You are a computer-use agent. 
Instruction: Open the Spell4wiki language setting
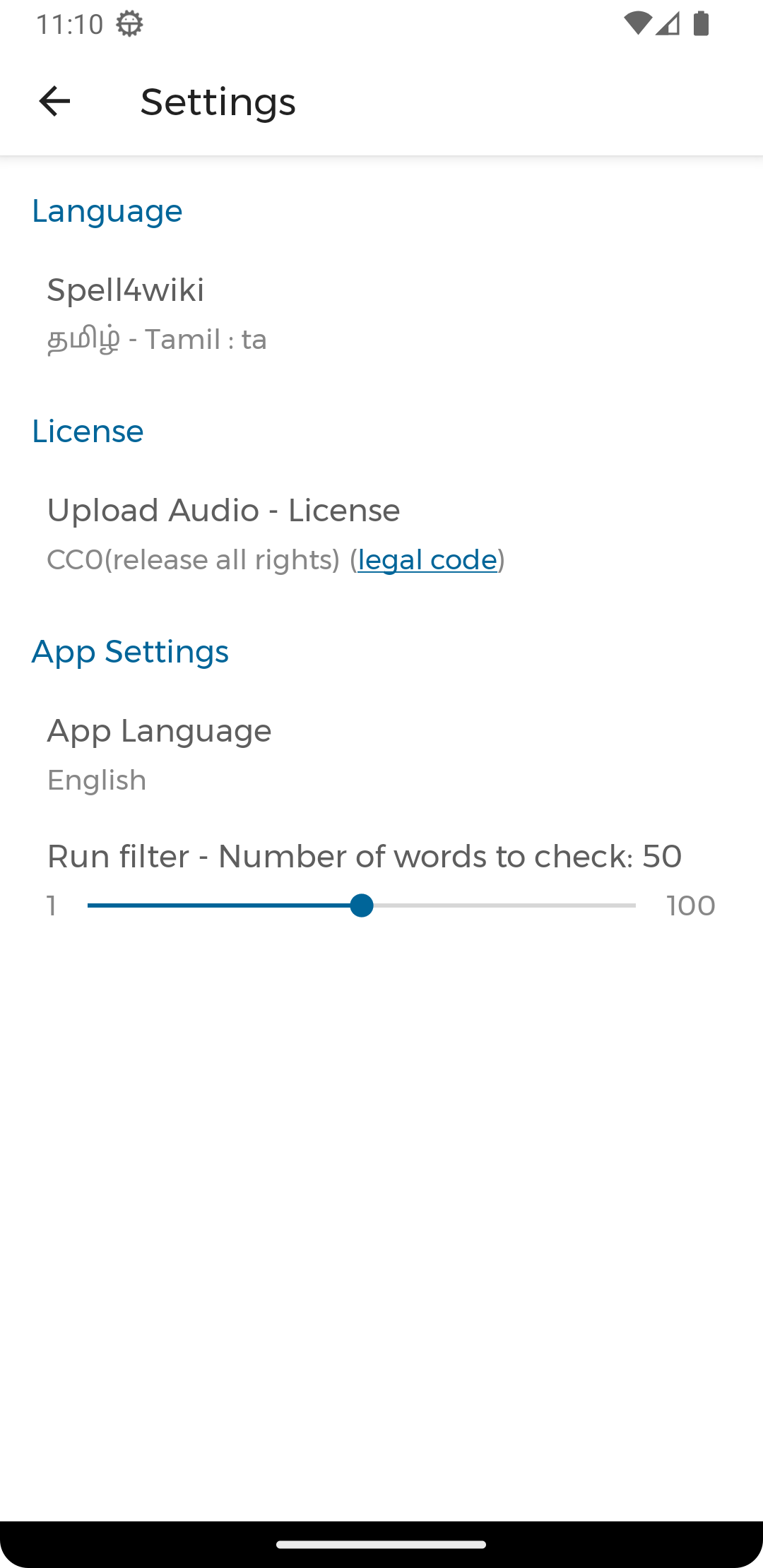point(381,314)
